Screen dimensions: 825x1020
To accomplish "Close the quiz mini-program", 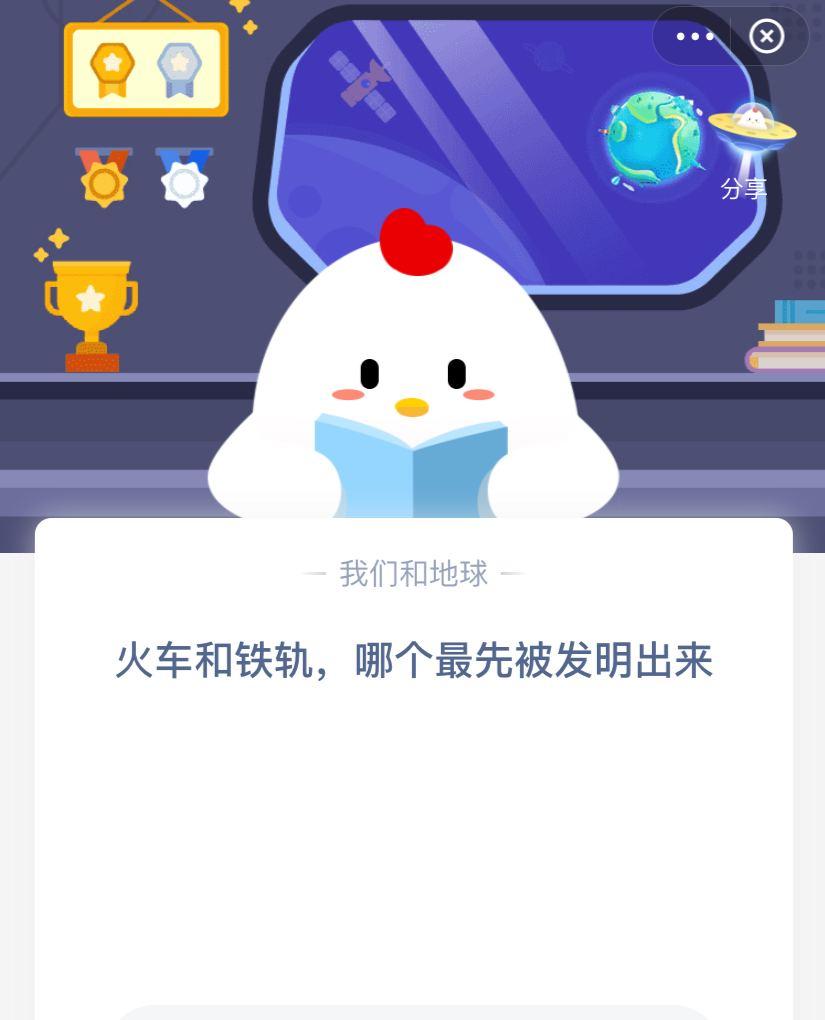I will [x=766, y=36].
